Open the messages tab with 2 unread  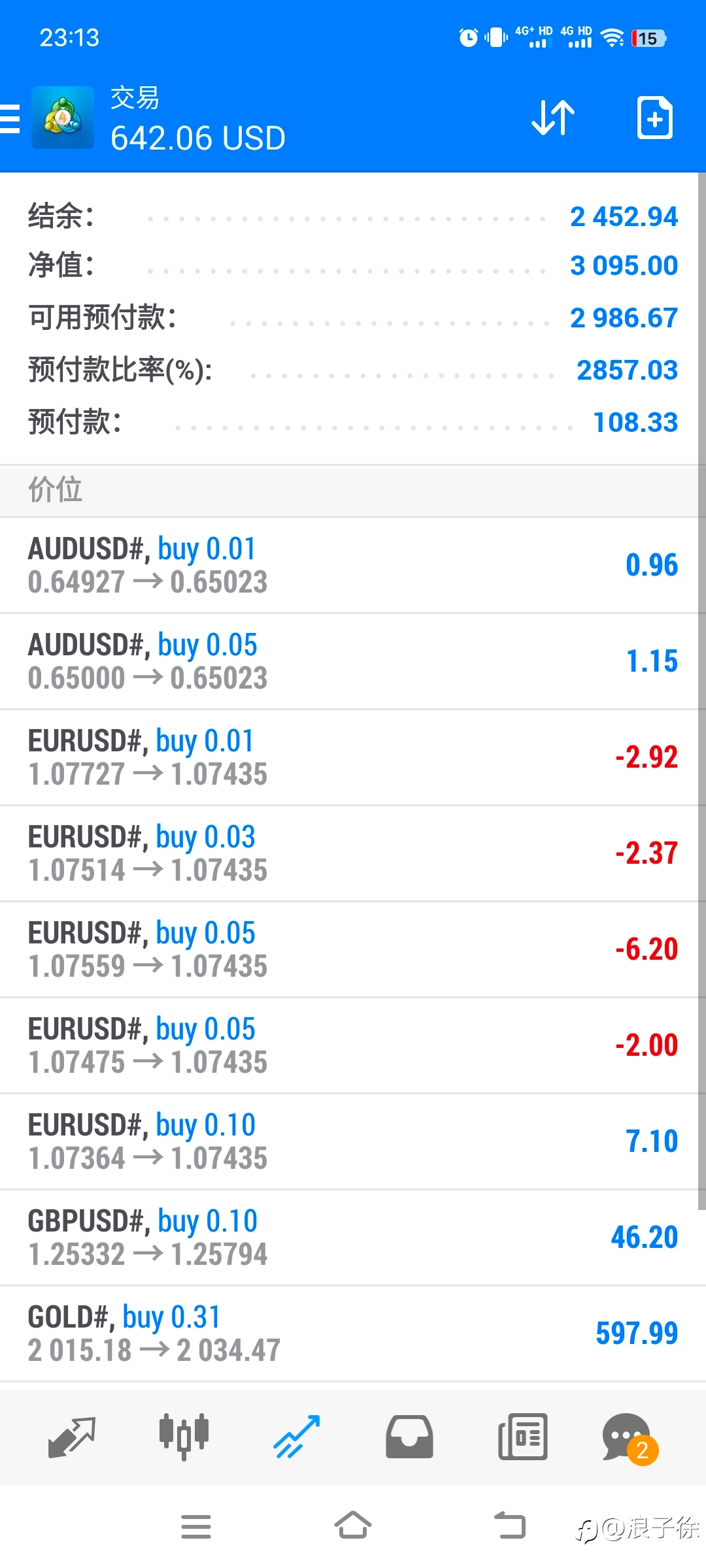coord(630,1438)
